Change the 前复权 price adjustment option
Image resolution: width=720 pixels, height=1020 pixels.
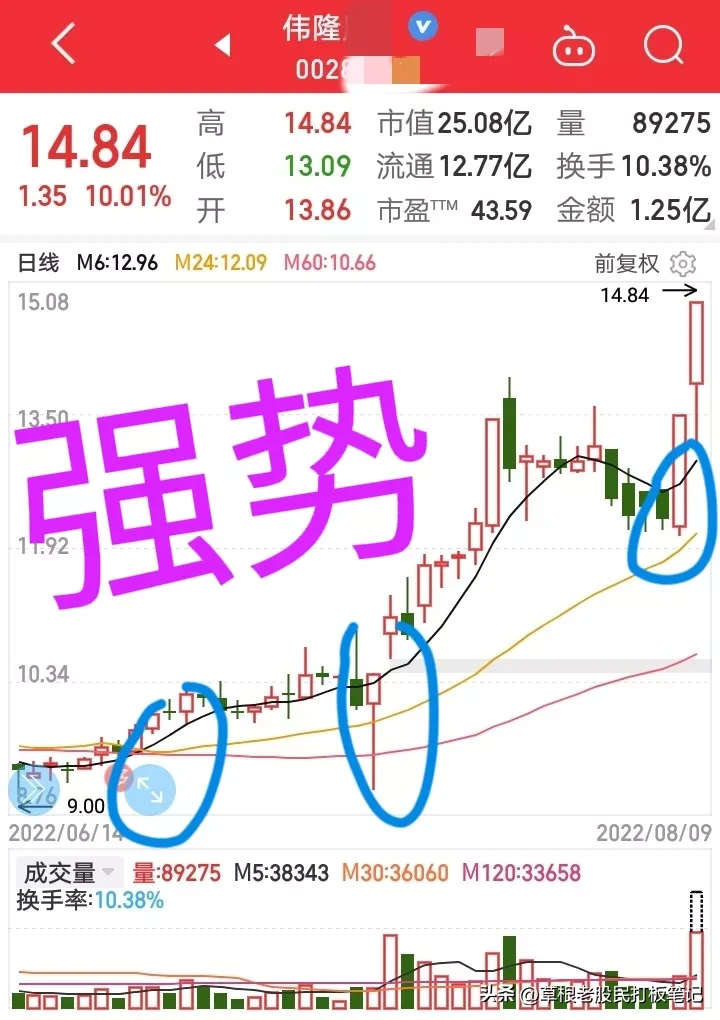(627, 264)
